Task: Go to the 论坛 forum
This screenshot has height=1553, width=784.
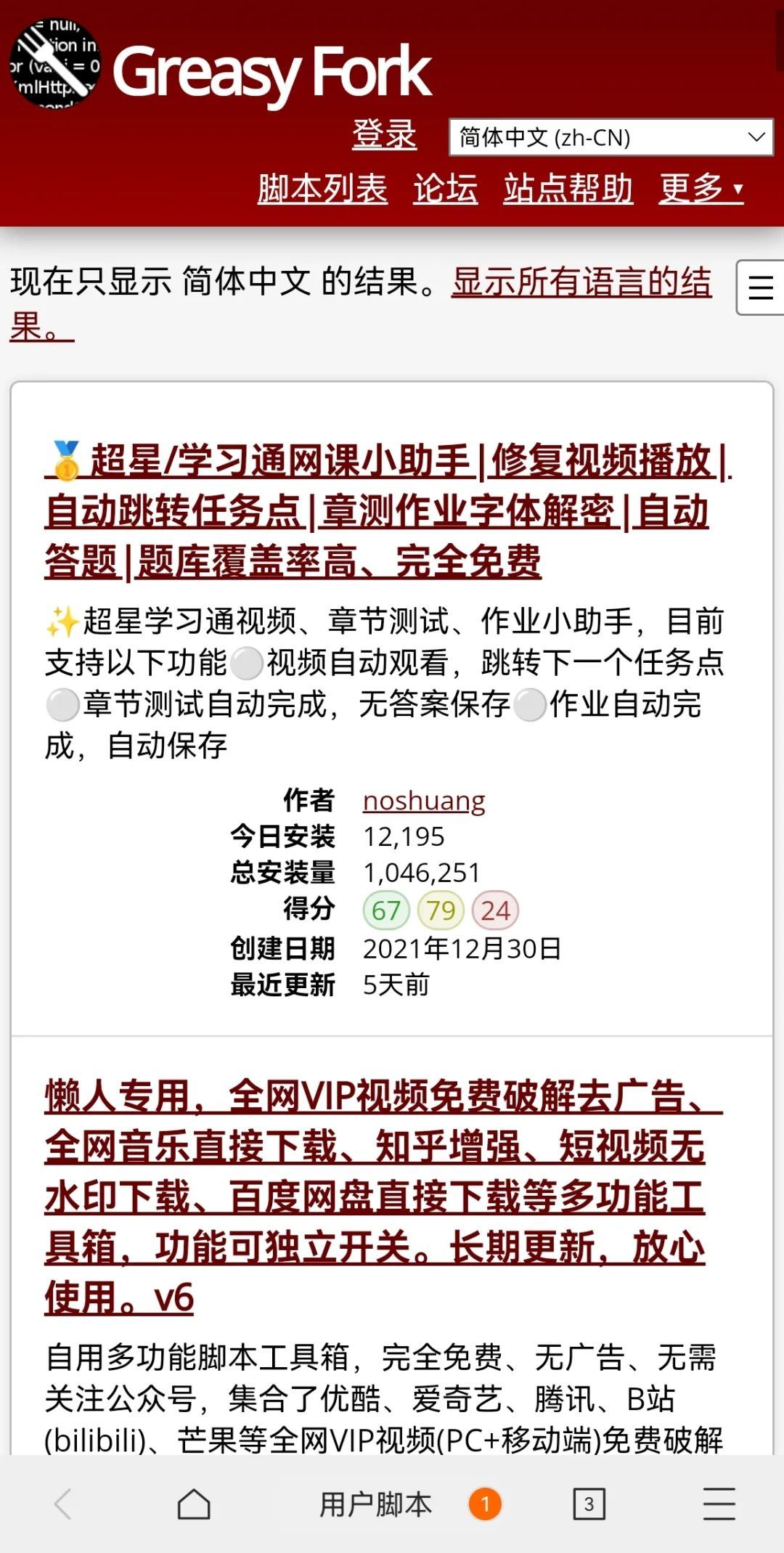Action: point(445,189)
